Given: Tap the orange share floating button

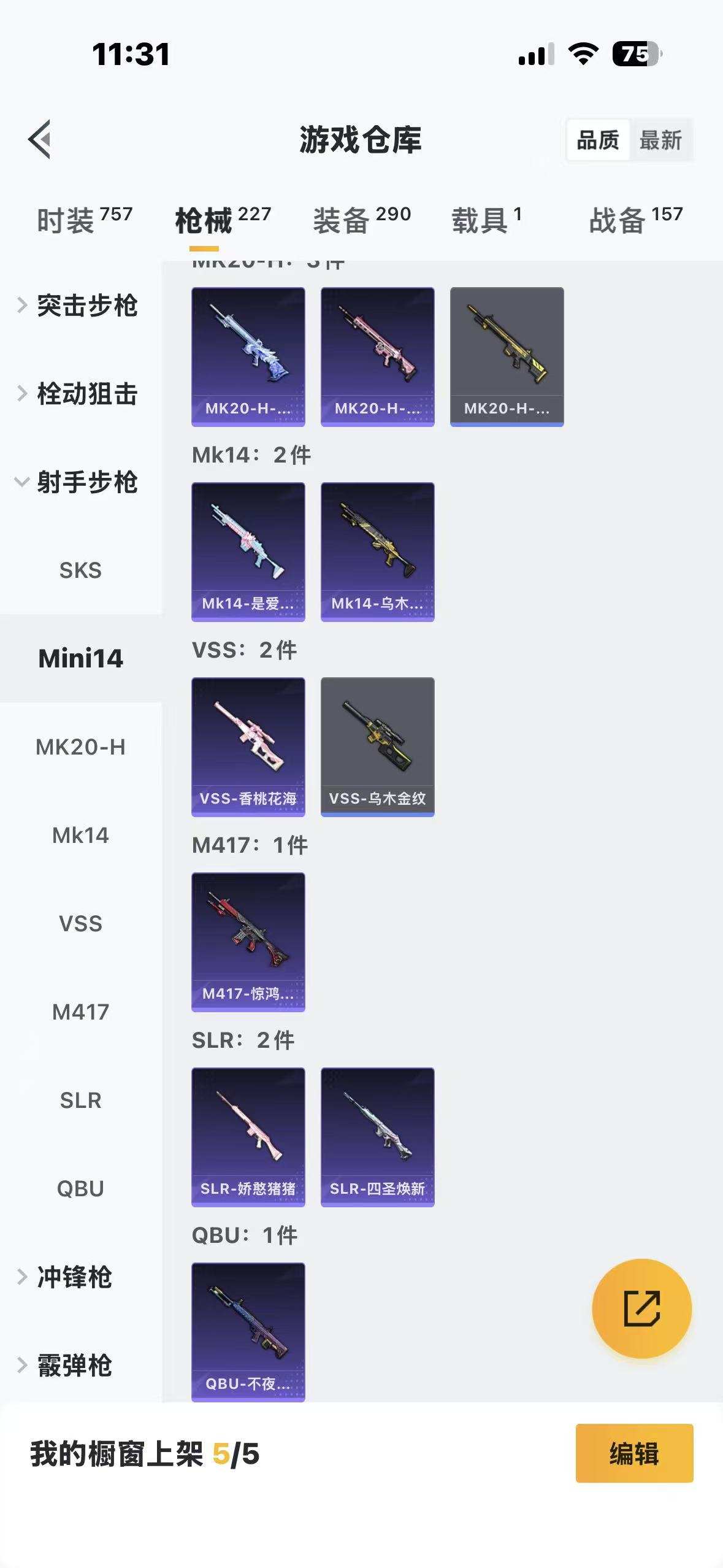Looking at the screenshot, I should (x=641, y=1309).
